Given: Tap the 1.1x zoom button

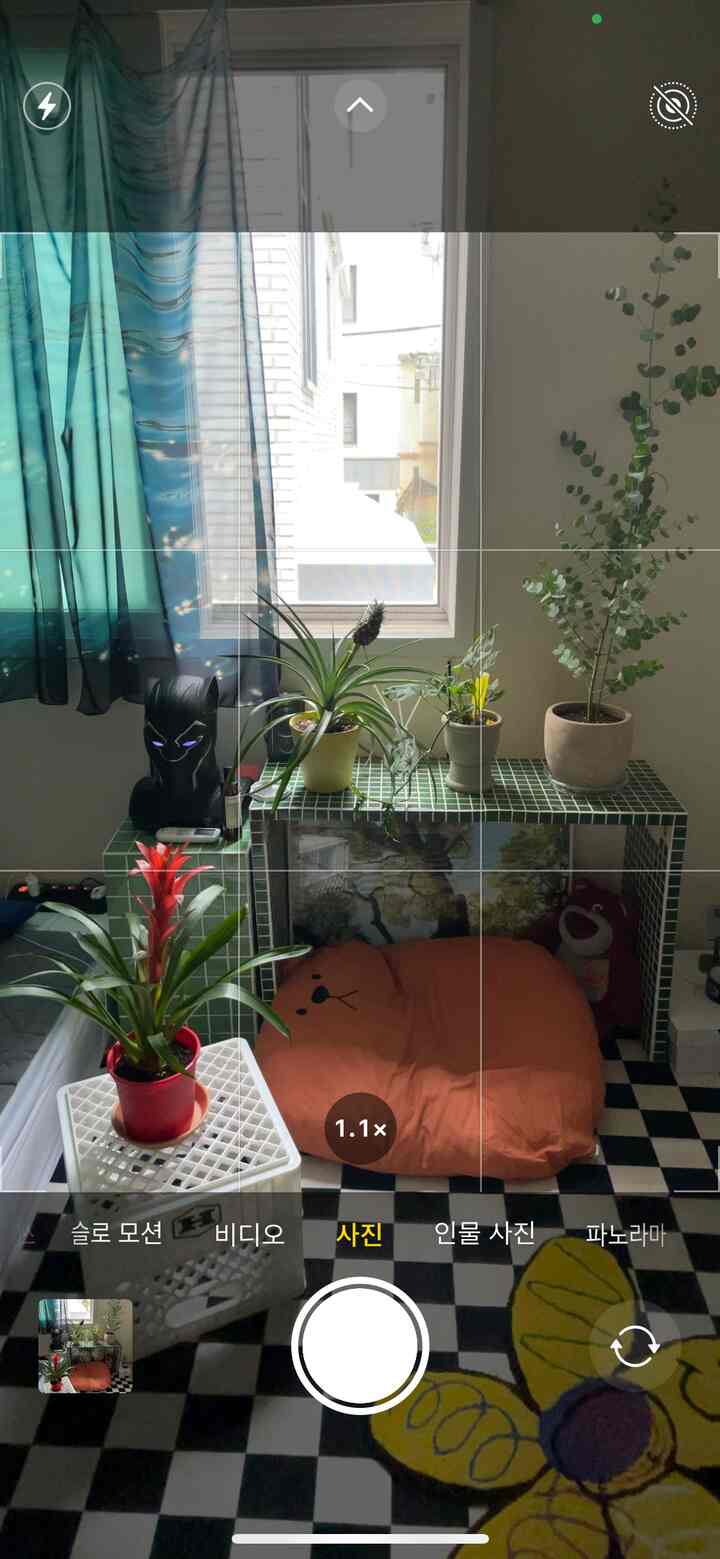Looking at the screenshot, I should click(360, 1129).
